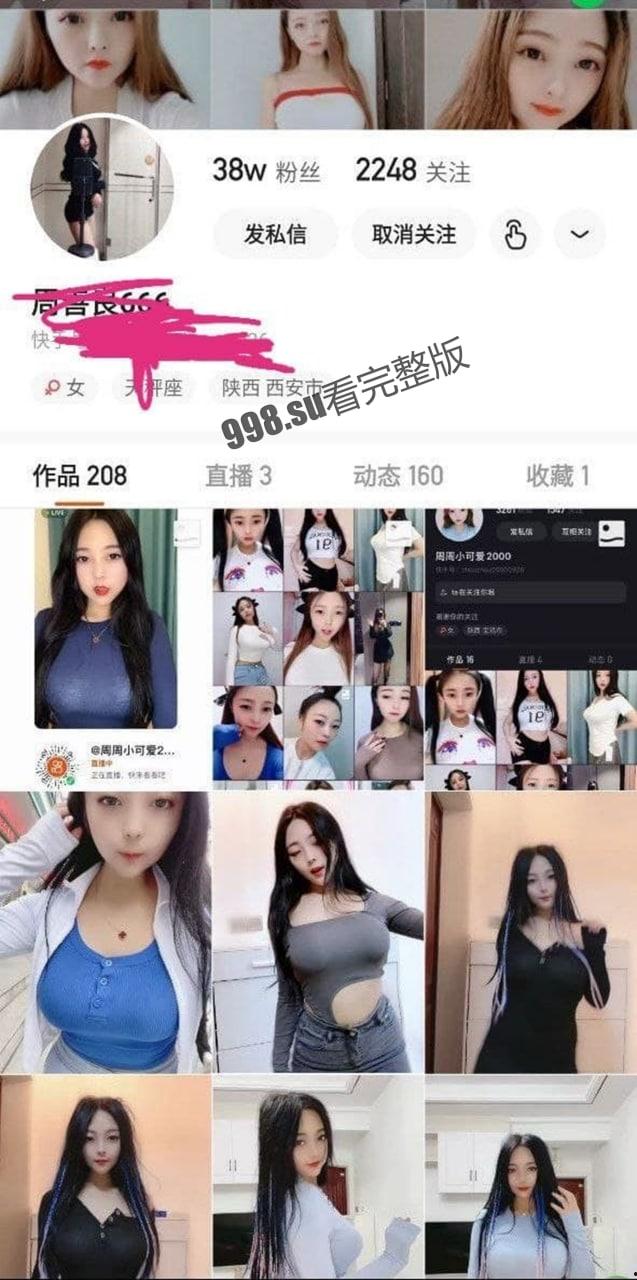This screenshot has height=1280, width=637.
Task: Open the live post with the QR code
Action: 105,648
